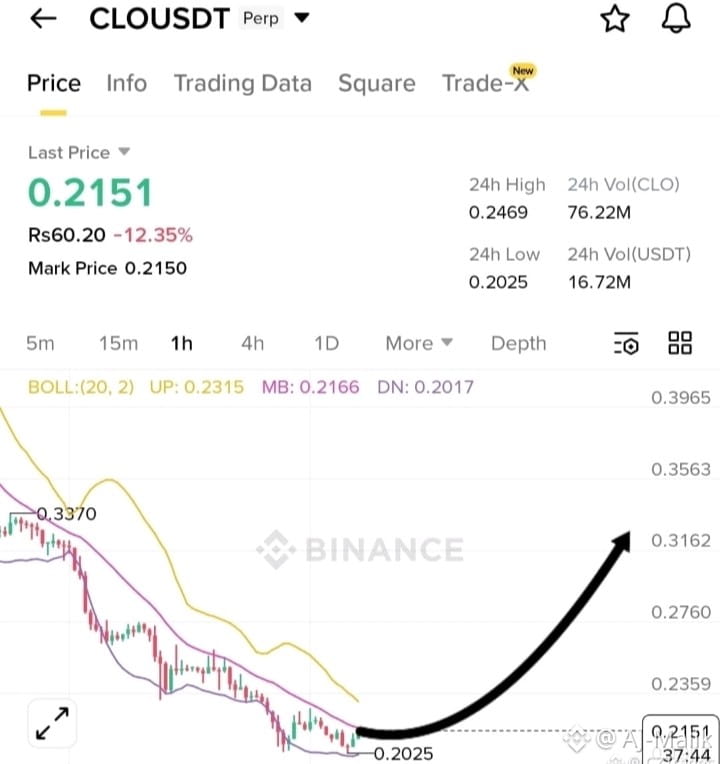The image size is (720, 764).
Task: Open the chart layout grid icon
Action: (x=680, y=343)
